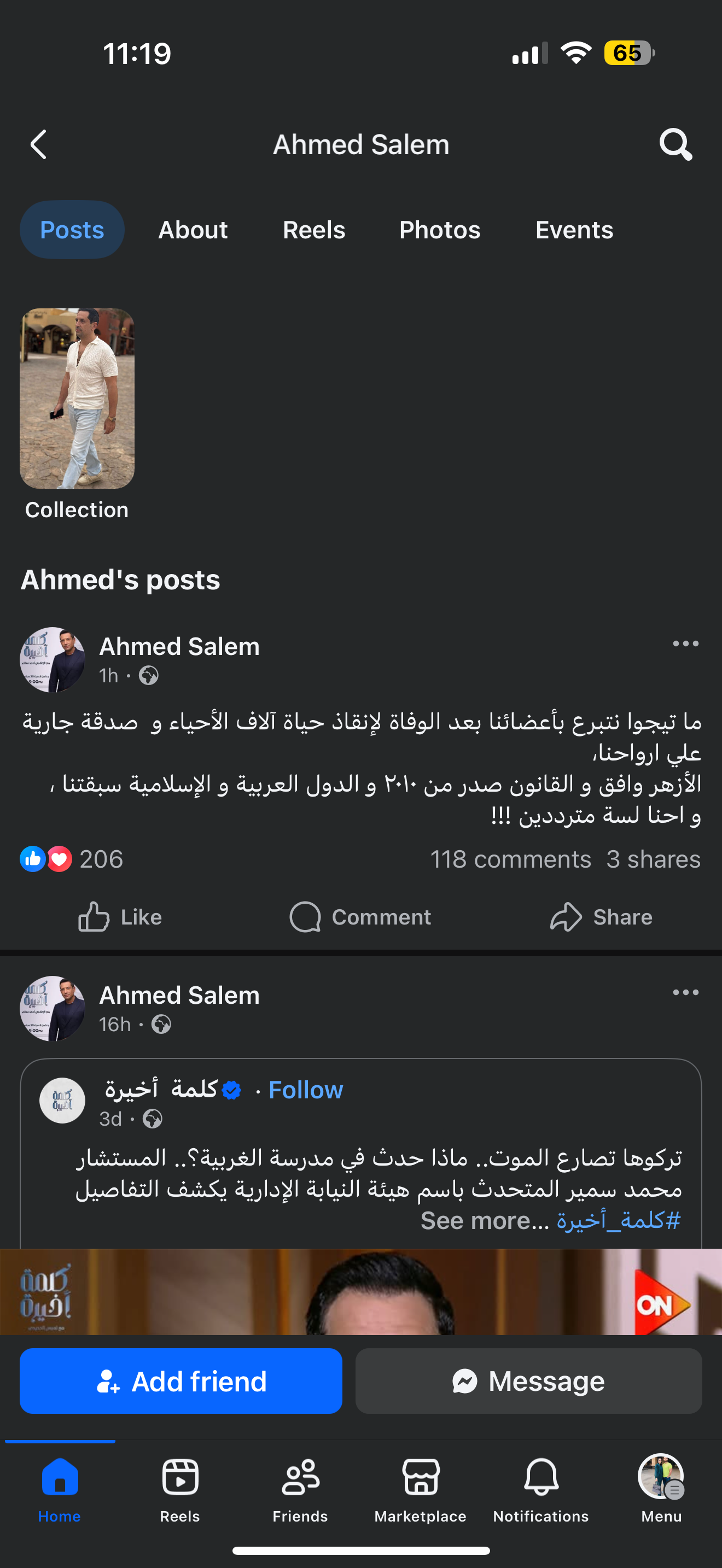The image size is (722, 1568).
Task: Share the organ donation post
Action: point(601,917)
